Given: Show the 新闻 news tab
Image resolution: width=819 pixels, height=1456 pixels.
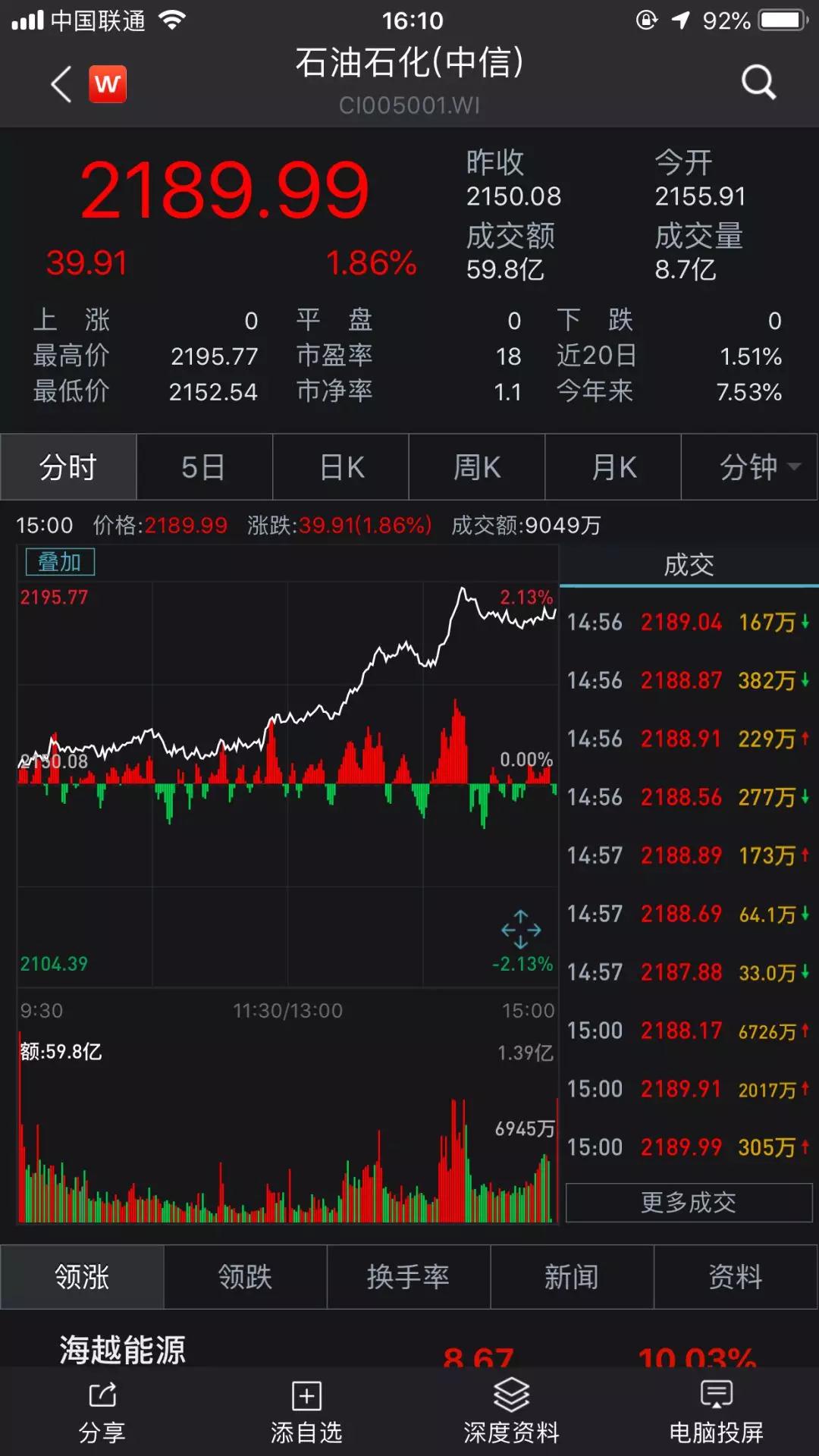Looking at the screenshot, I should pyautogui.click(x=572, y=1277).
